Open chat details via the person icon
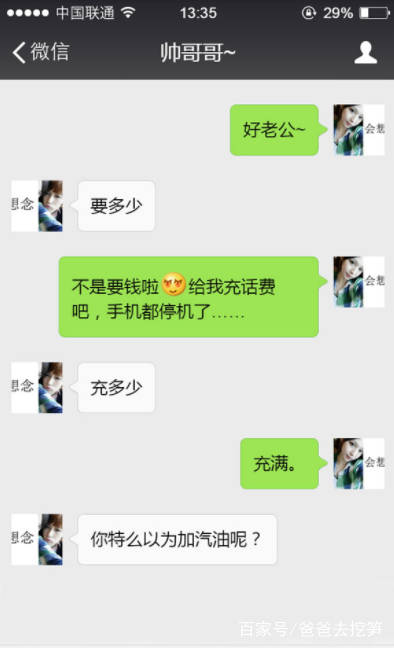Viewport: 394px width, 648px height. (x=365, y=52)
